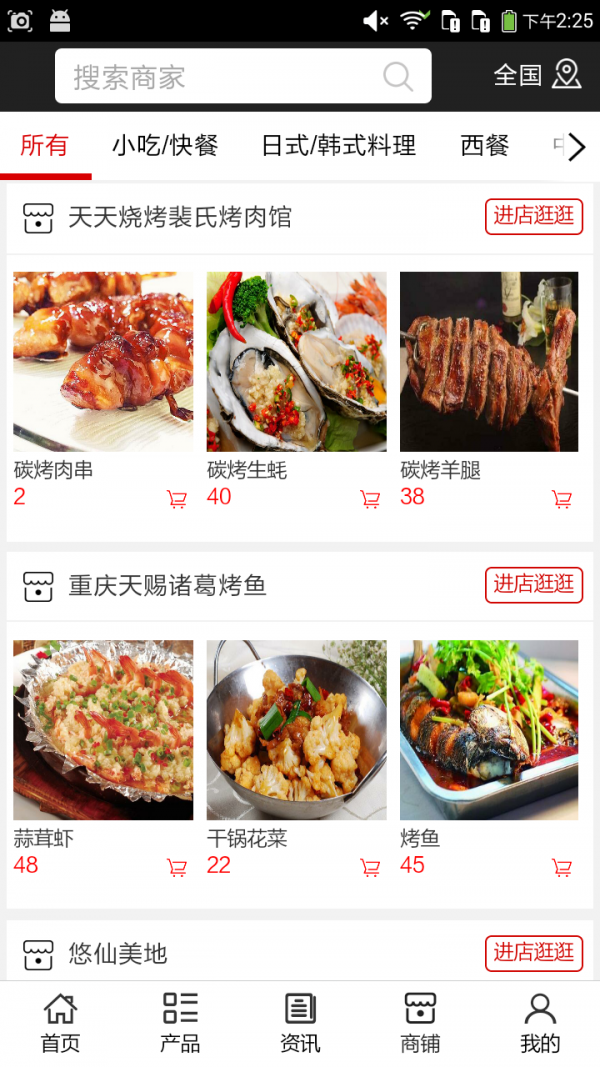Open the 全国 location selector
The width and height of the screenshot is (600, 1067).
[537, 75]
